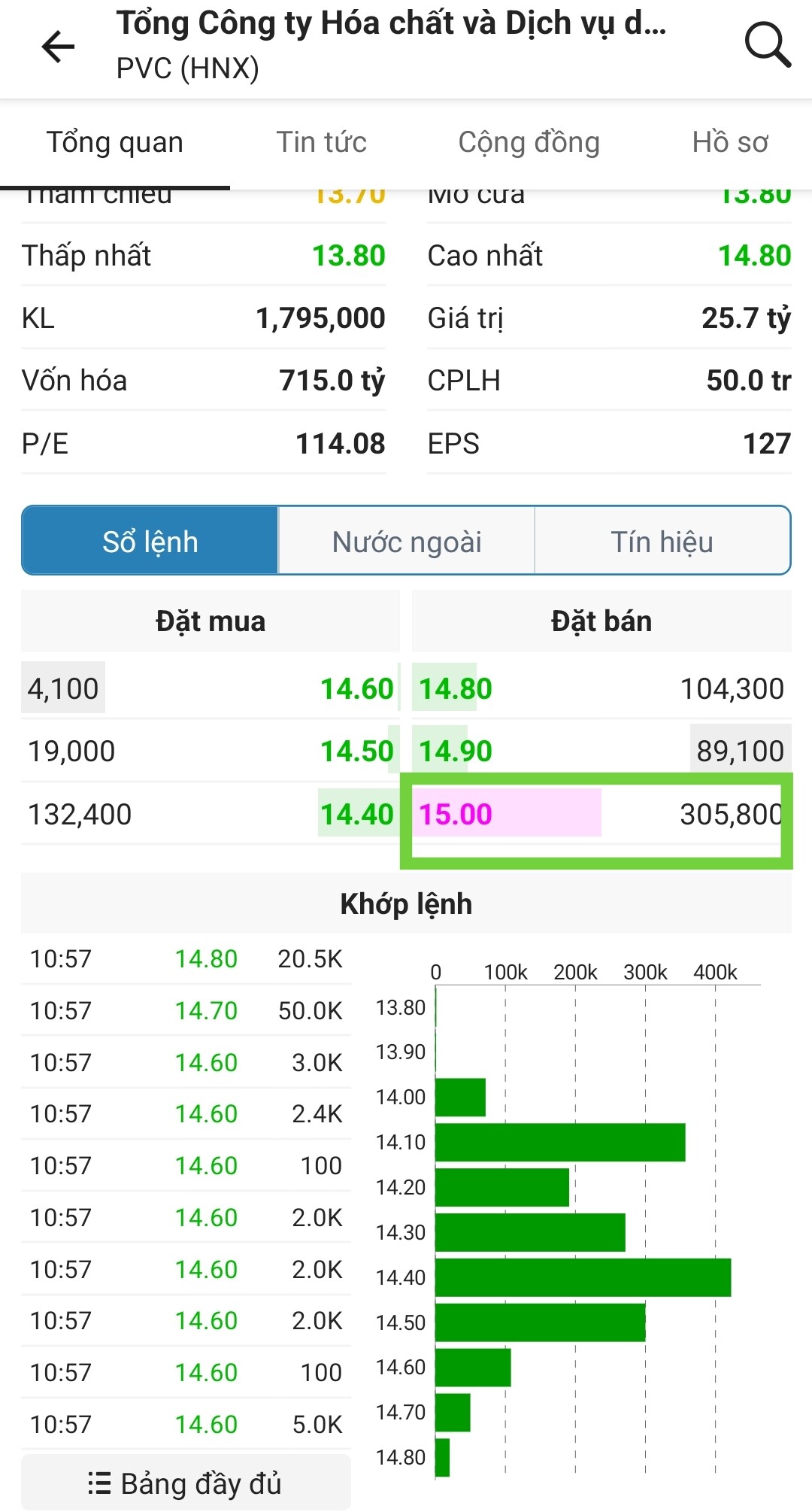Select the Sổ lệnh segment
The height and width of the screenshot is (1512, 812).
pyautogui.click(x=150, y=542)
